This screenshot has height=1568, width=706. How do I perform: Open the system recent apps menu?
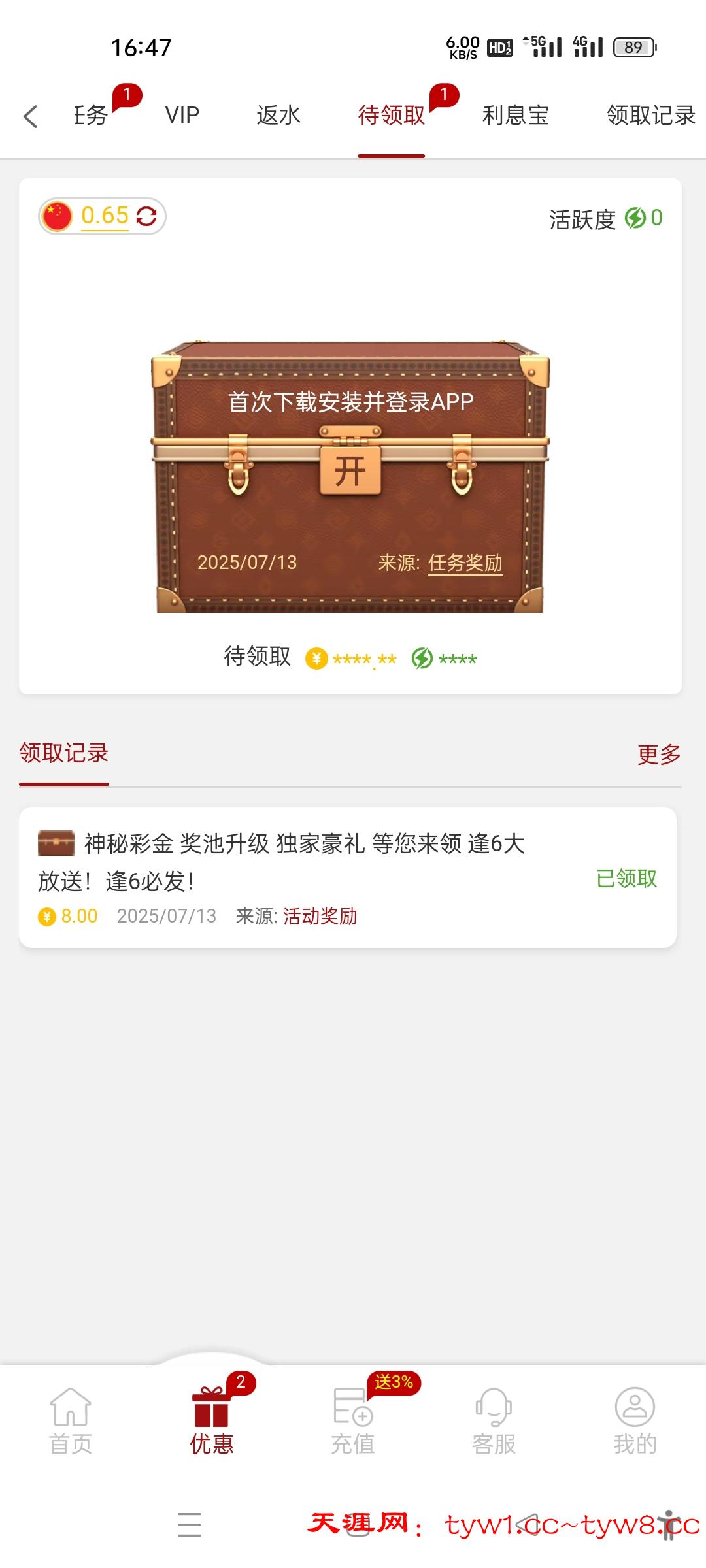(x=190, y=1524)
